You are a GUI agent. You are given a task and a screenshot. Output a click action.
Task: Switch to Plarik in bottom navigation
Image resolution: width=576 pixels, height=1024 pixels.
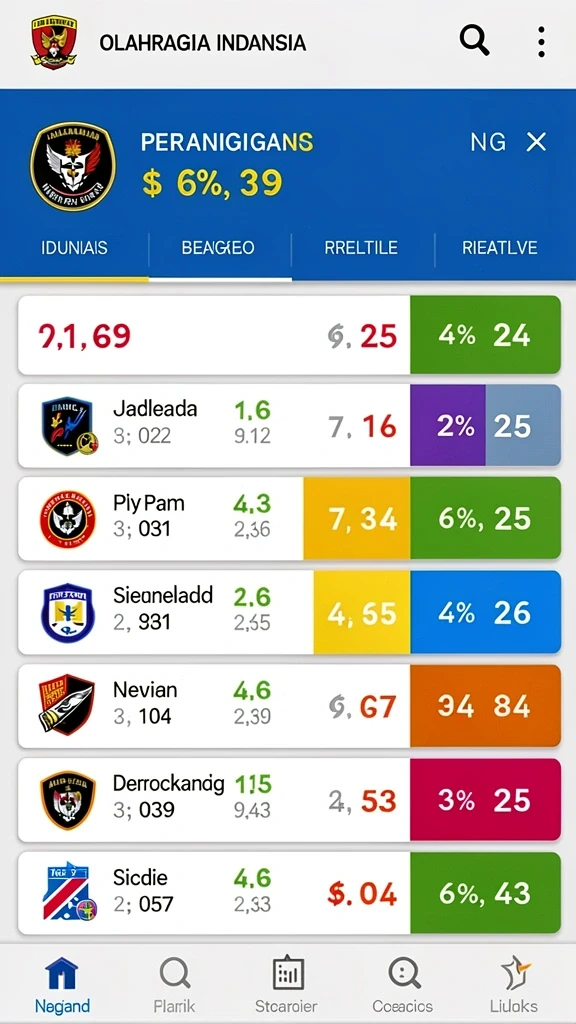tap(174, 984)
